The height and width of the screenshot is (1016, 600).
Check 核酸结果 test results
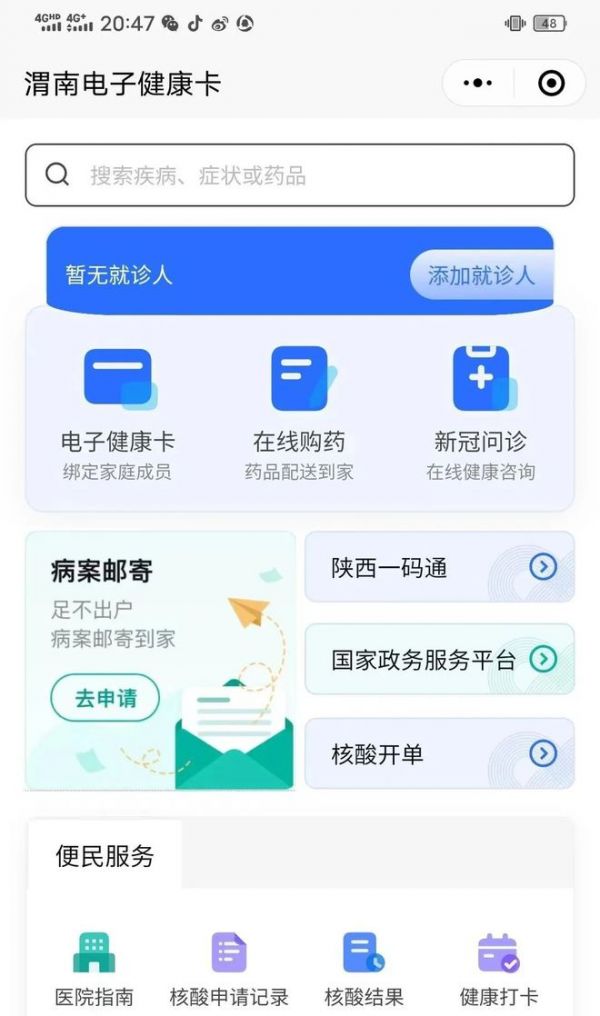pos(364,968)
